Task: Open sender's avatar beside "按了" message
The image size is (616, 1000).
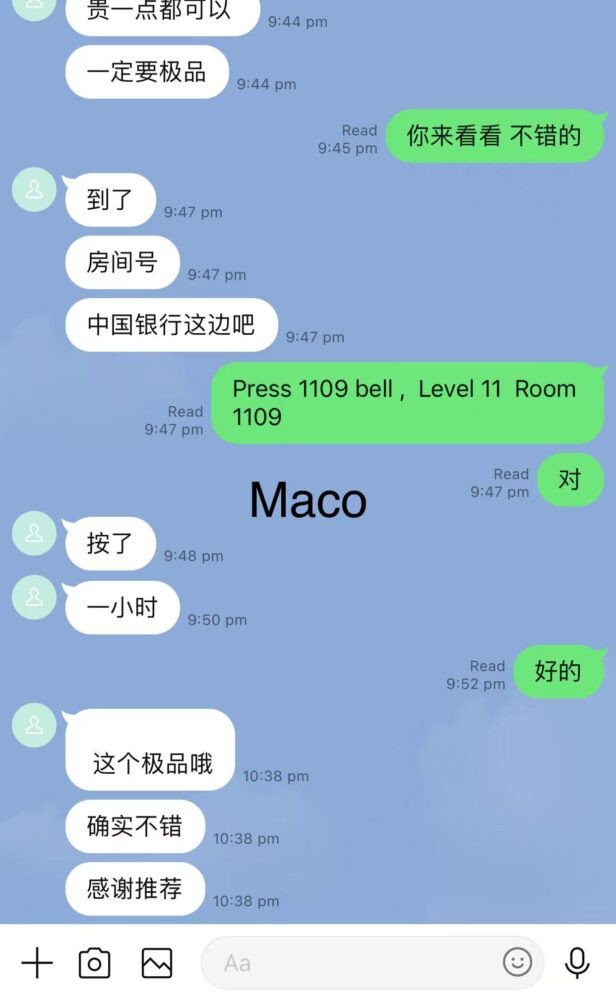Action: click(34, 534)
